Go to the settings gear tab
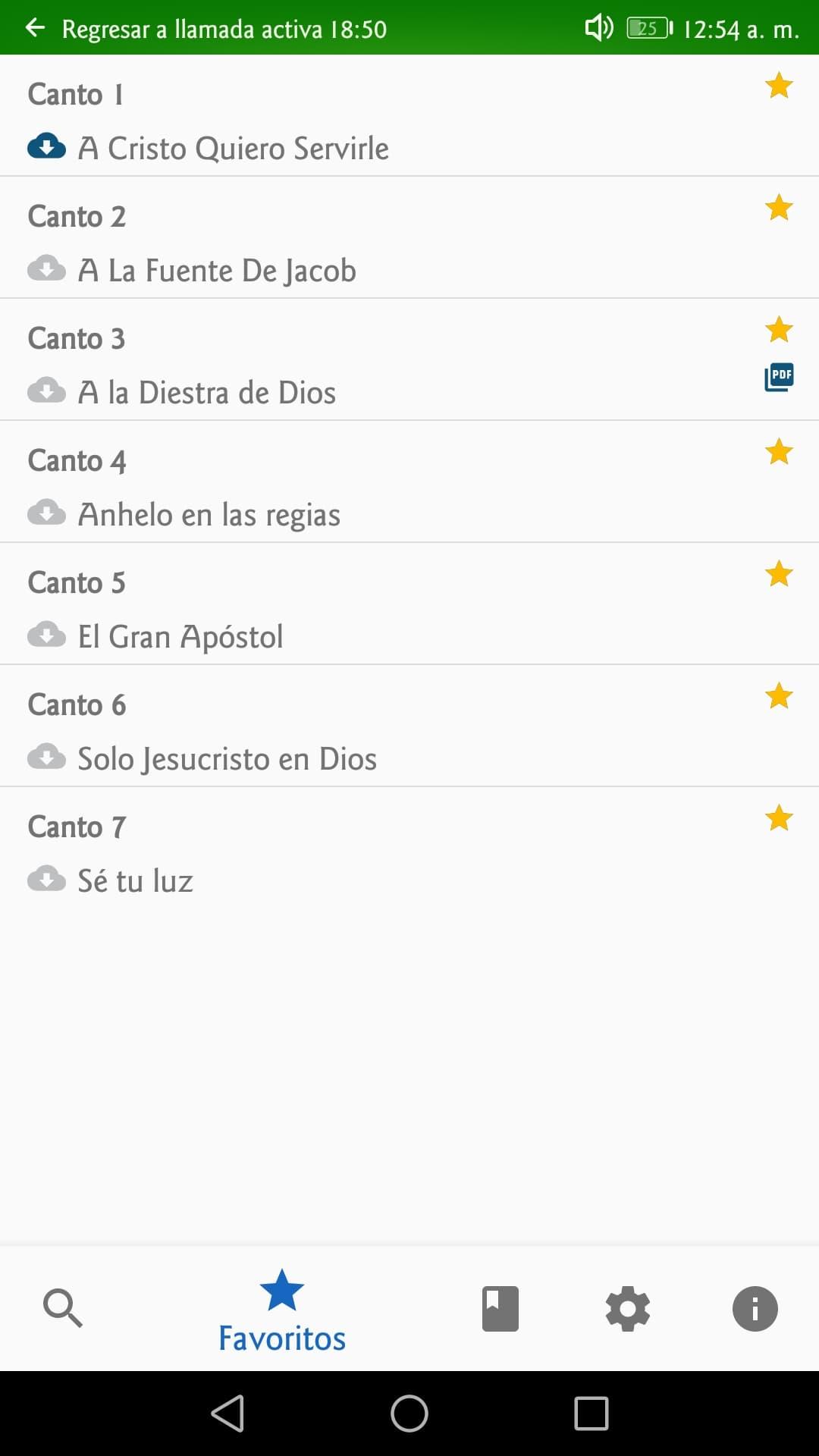Viewport: 819px width, 1456px height. pyautogui.click(x=628, y=1308)
